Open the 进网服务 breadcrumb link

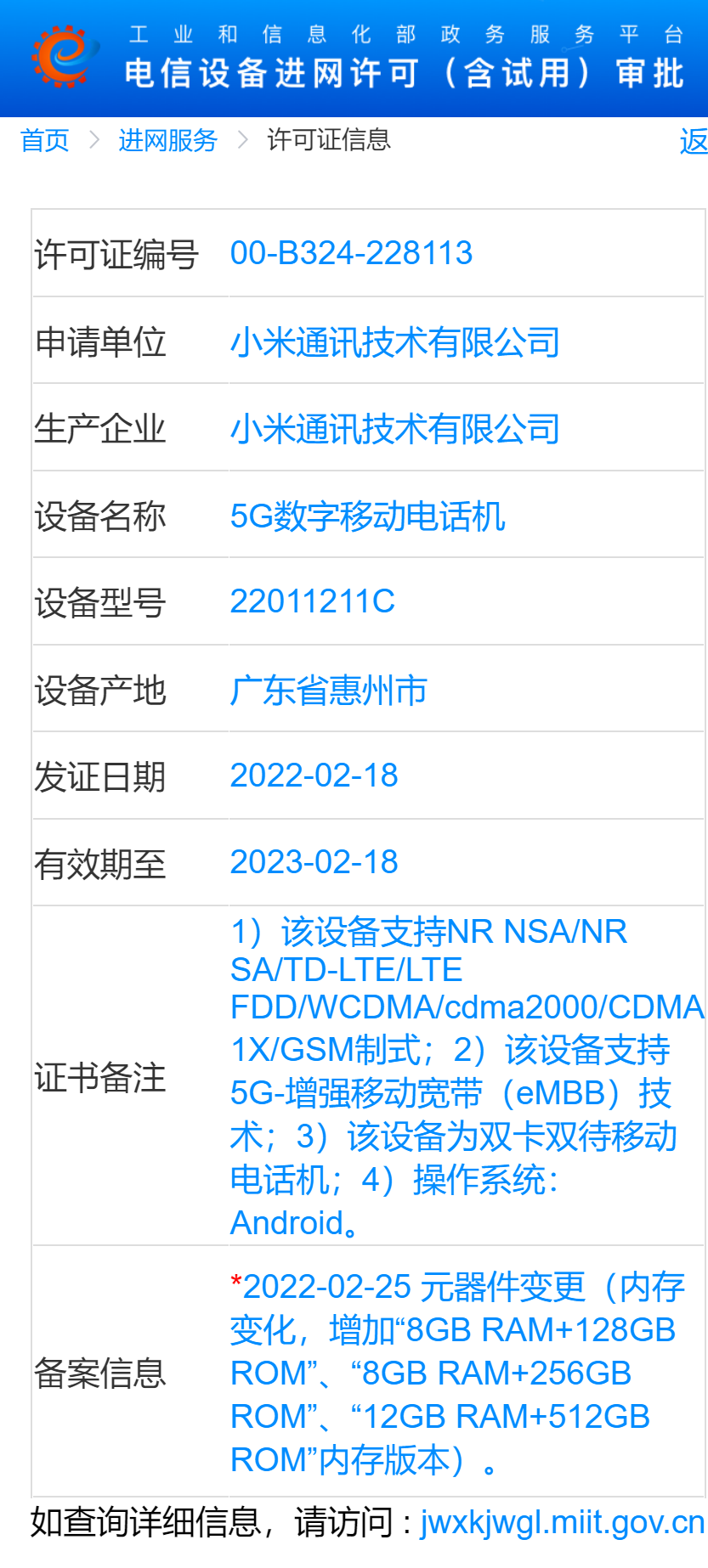point(167,140)
